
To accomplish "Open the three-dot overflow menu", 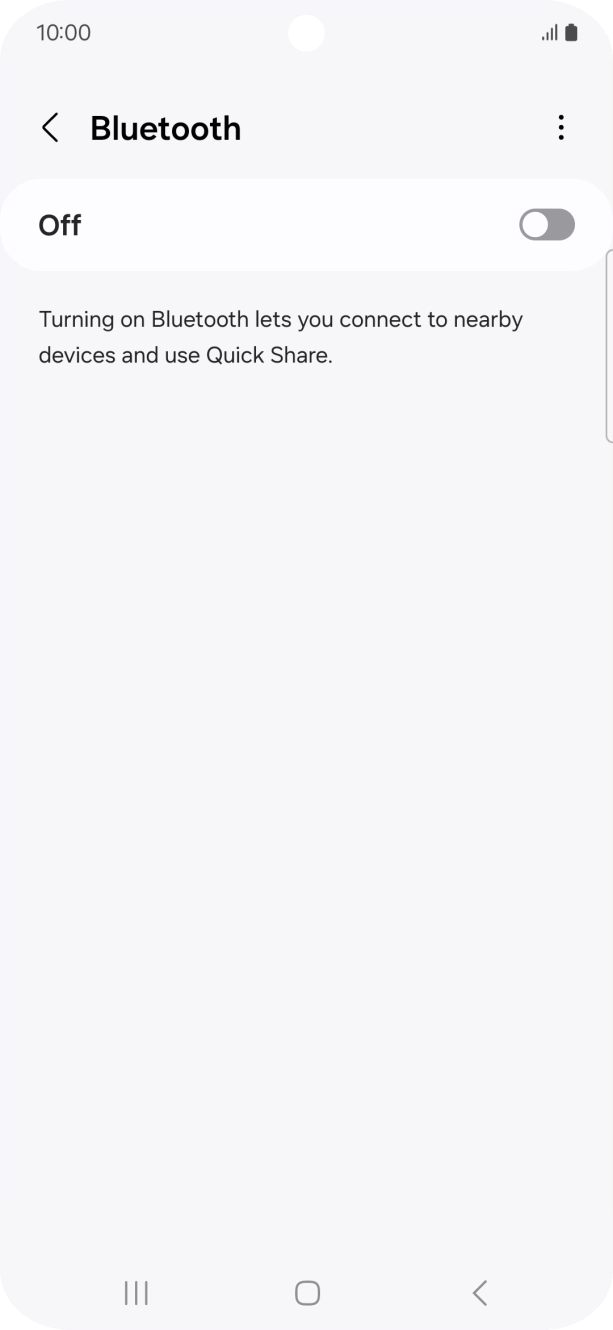I will [561, 128].
